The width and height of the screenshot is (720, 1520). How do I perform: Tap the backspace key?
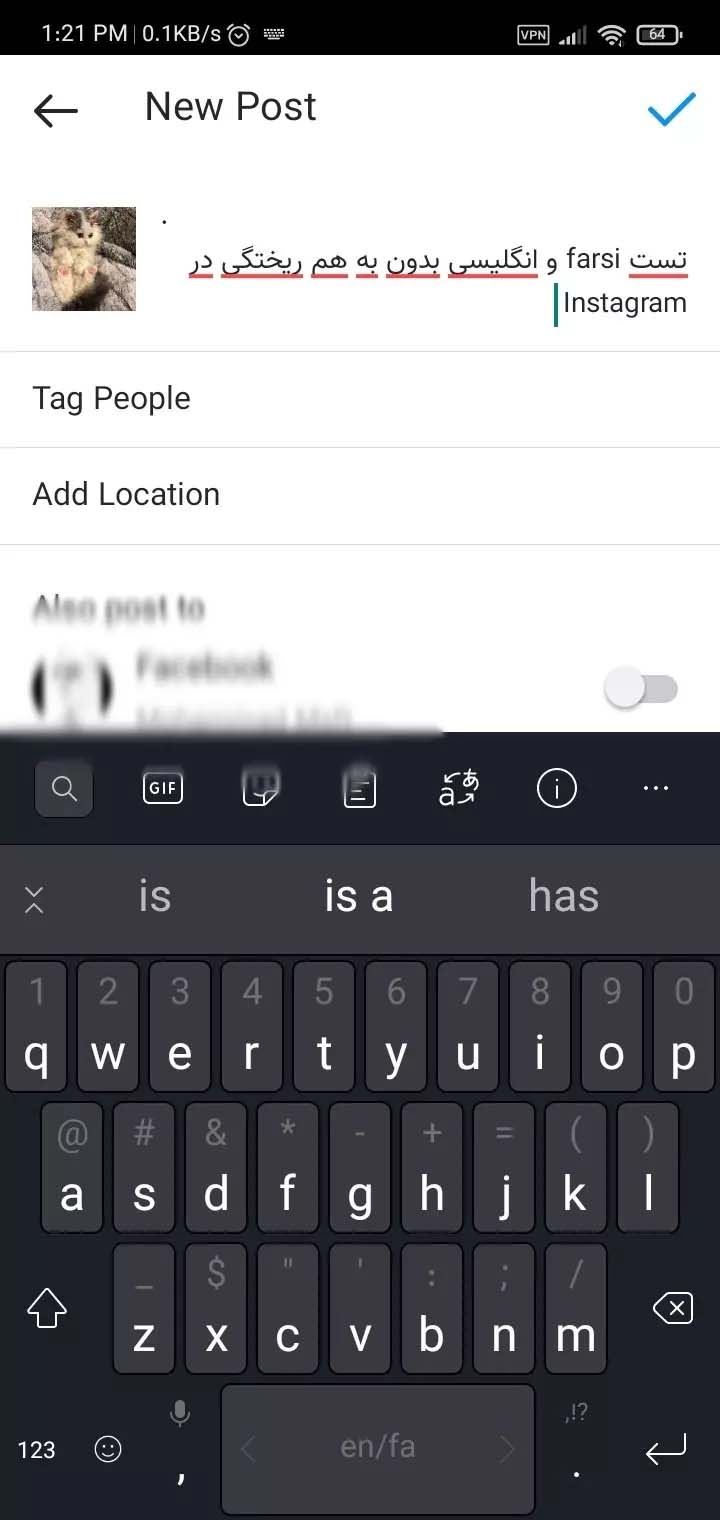coord(672,1307)
